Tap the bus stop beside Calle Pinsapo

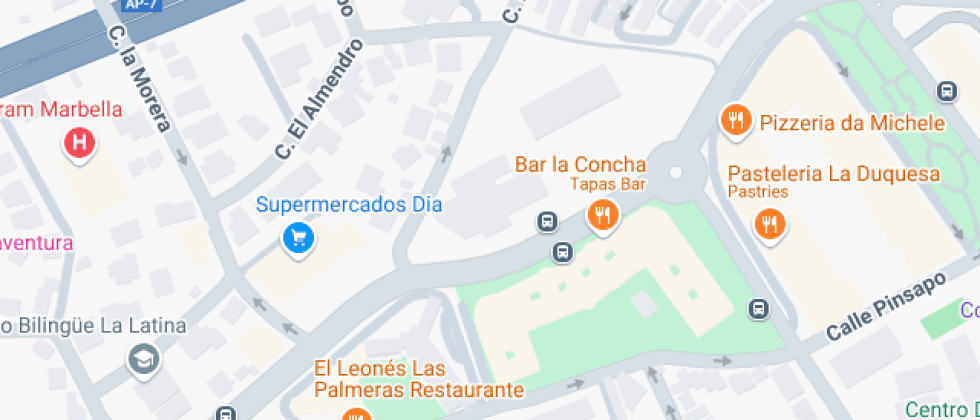tap(758, 309)
